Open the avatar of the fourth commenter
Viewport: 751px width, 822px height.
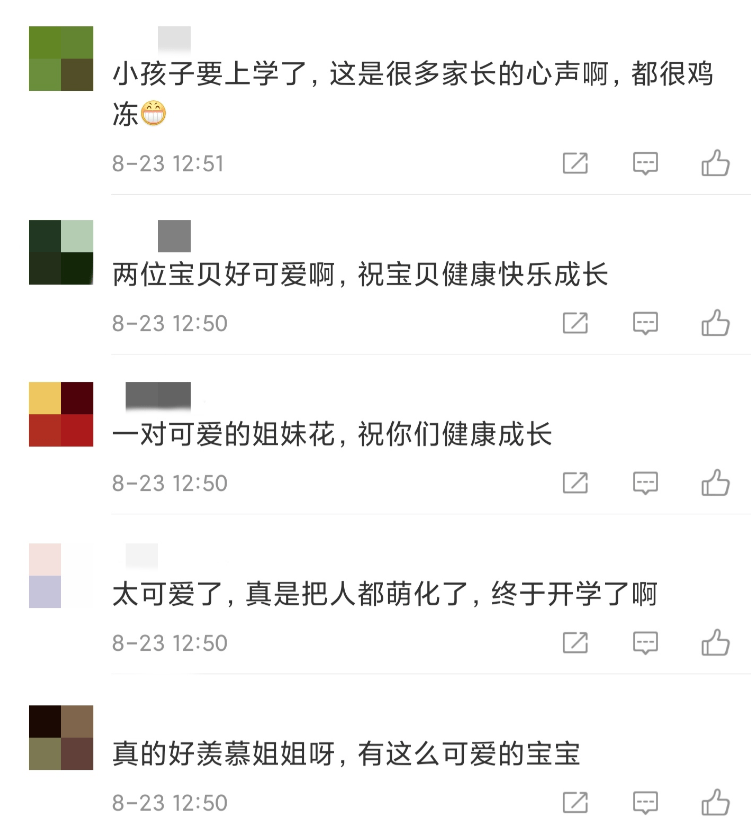coord(61,572)
